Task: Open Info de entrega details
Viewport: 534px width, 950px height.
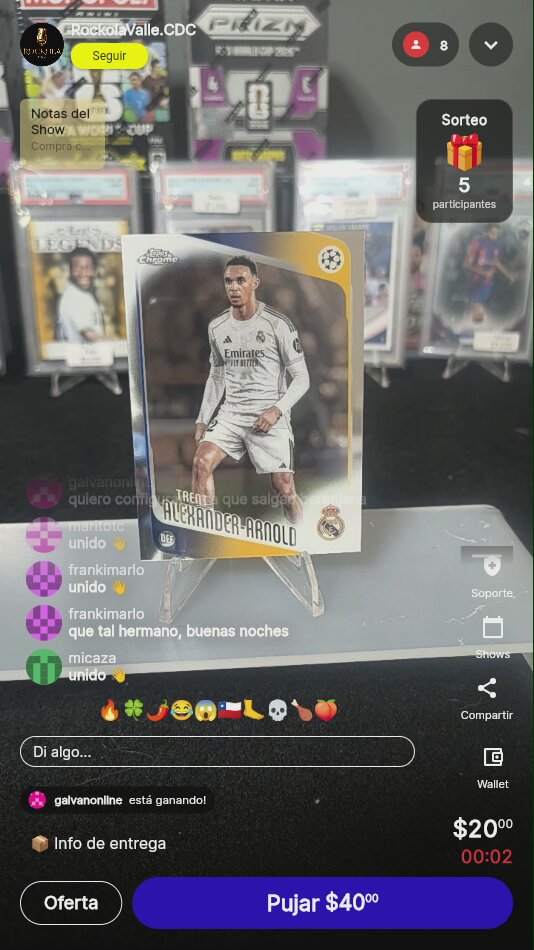Action: (x=98, y=843)
